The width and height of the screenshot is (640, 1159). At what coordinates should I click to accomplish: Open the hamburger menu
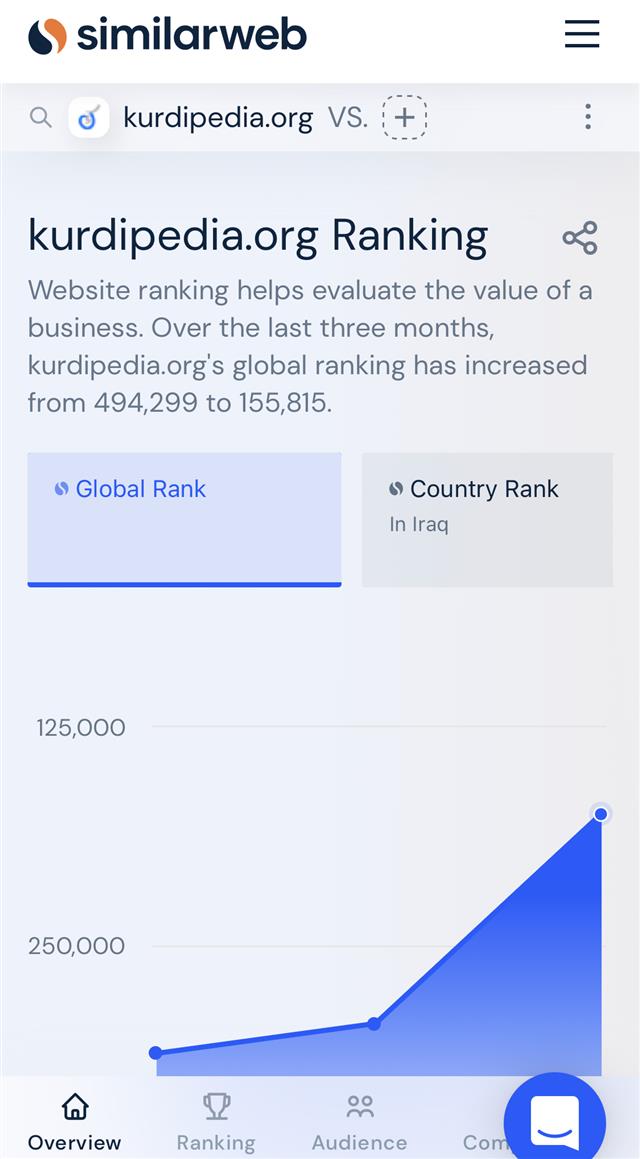pyautogui.click(x=581, y=35)
